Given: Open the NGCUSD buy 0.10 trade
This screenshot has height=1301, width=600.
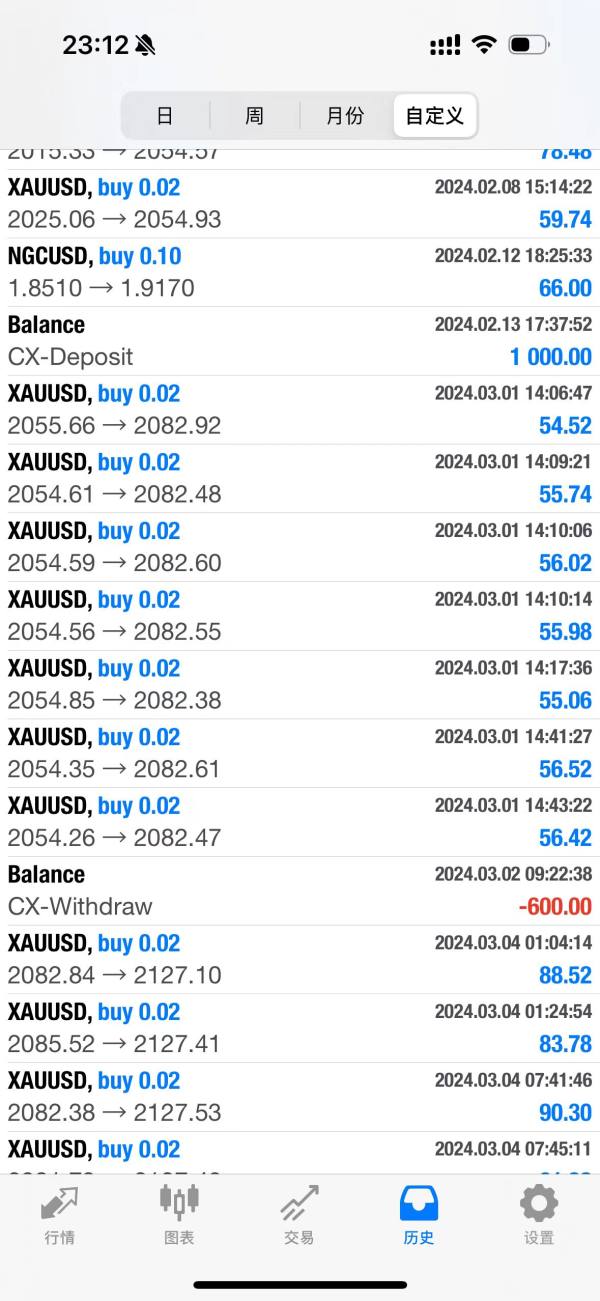Looking at the screenshot, I should pos(300,272).
